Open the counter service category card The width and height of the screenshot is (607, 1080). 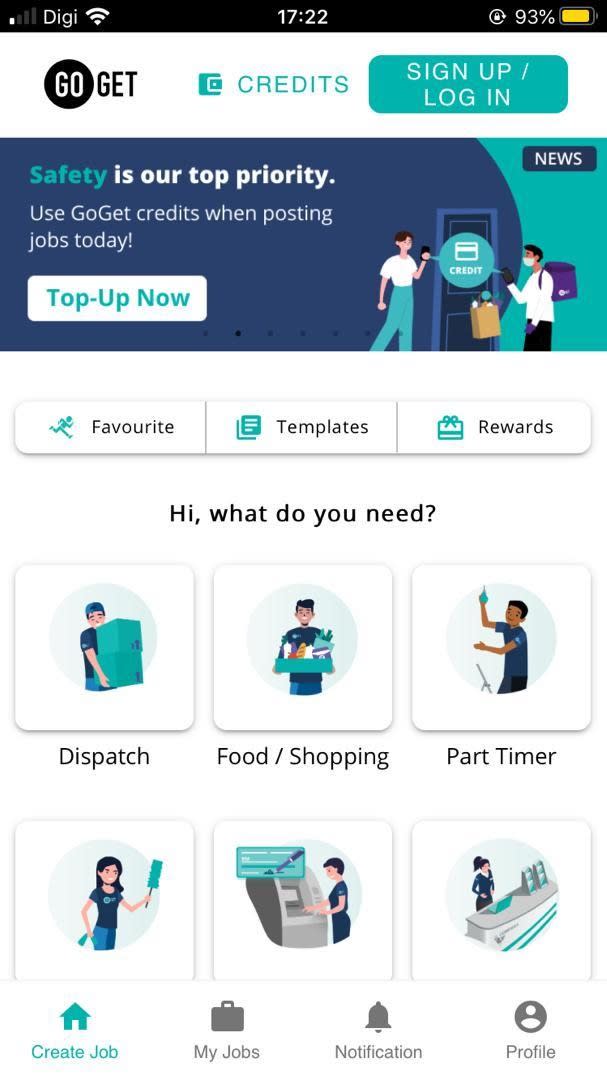[500, 898]
